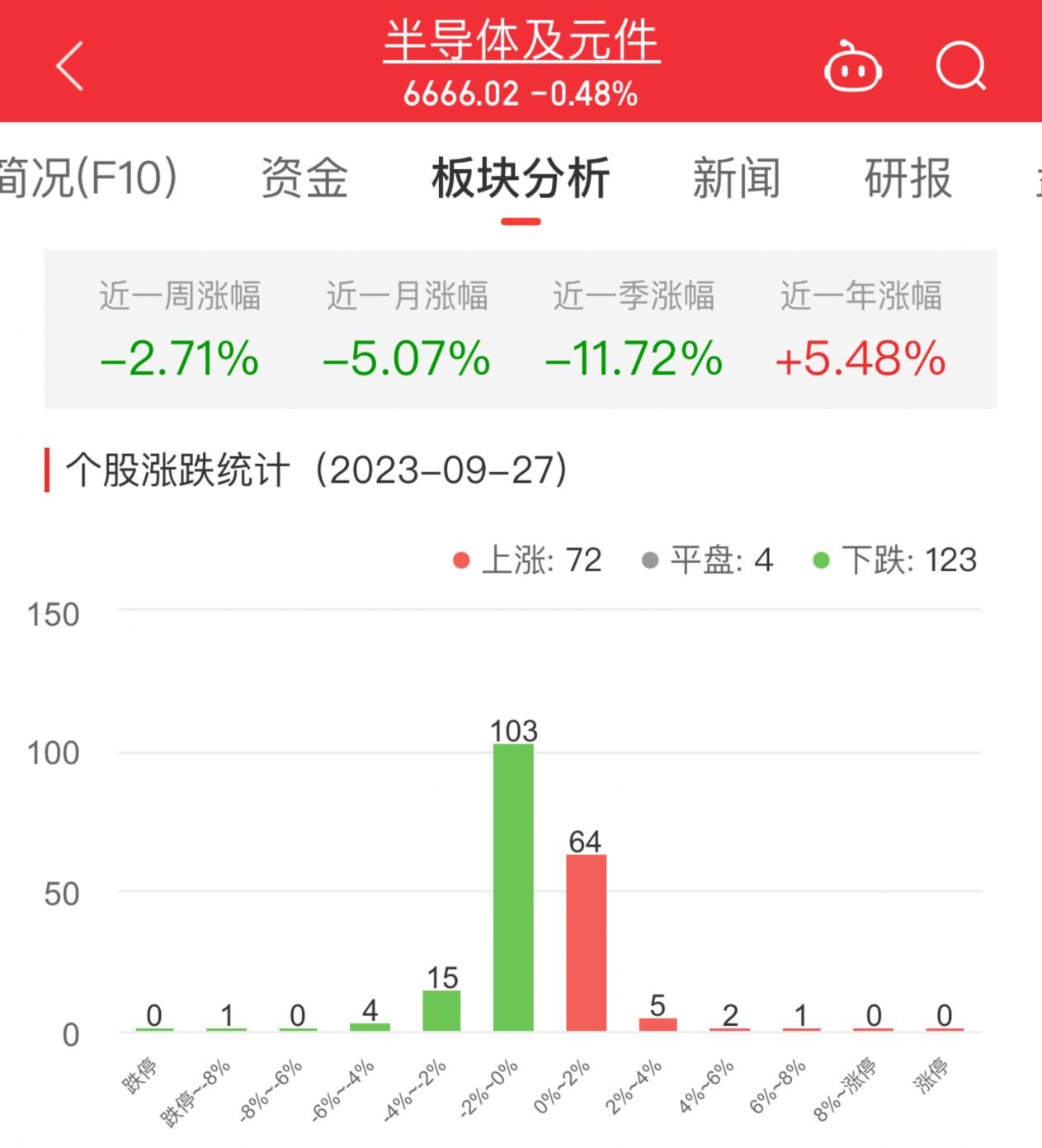Switch to the 简况(F10) tab
The image size is (1042, 1148).
(88, 178)
